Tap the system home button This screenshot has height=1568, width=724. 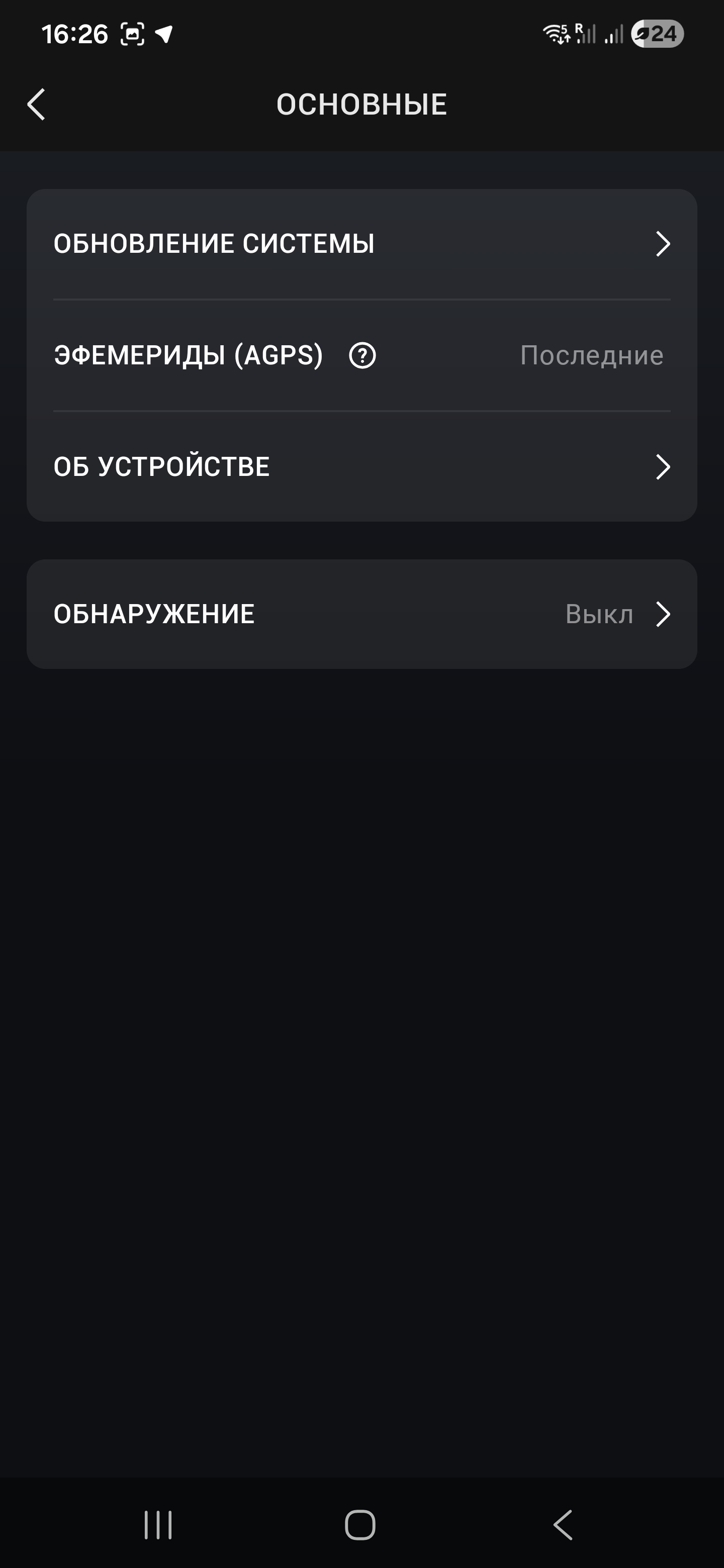[360, 1525]
